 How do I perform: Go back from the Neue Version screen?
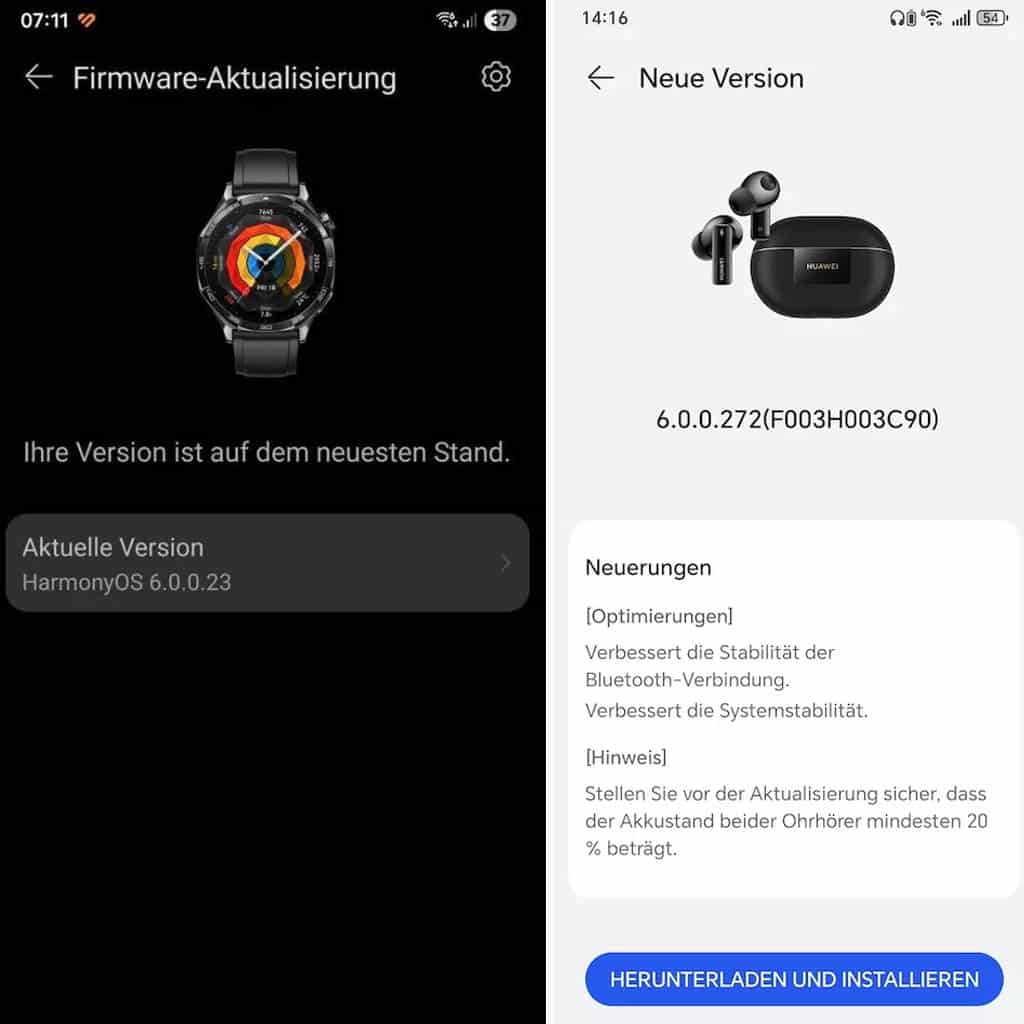600,78
